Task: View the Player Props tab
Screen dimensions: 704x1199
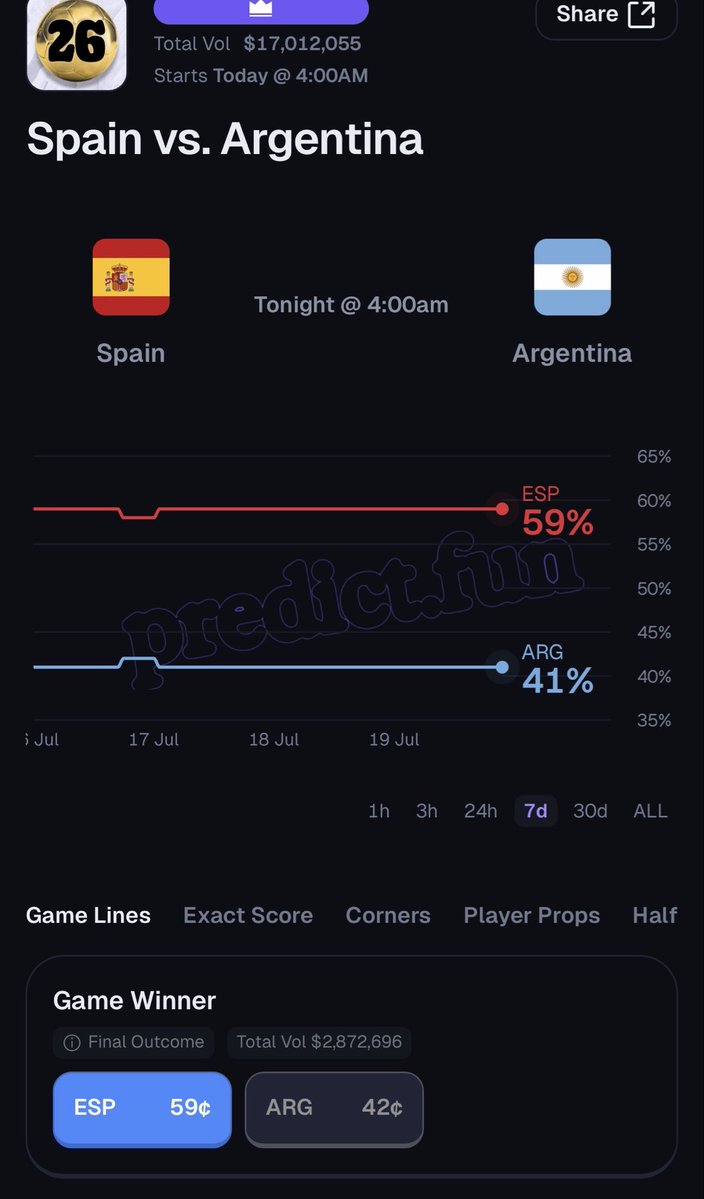Action: point(531,915)
